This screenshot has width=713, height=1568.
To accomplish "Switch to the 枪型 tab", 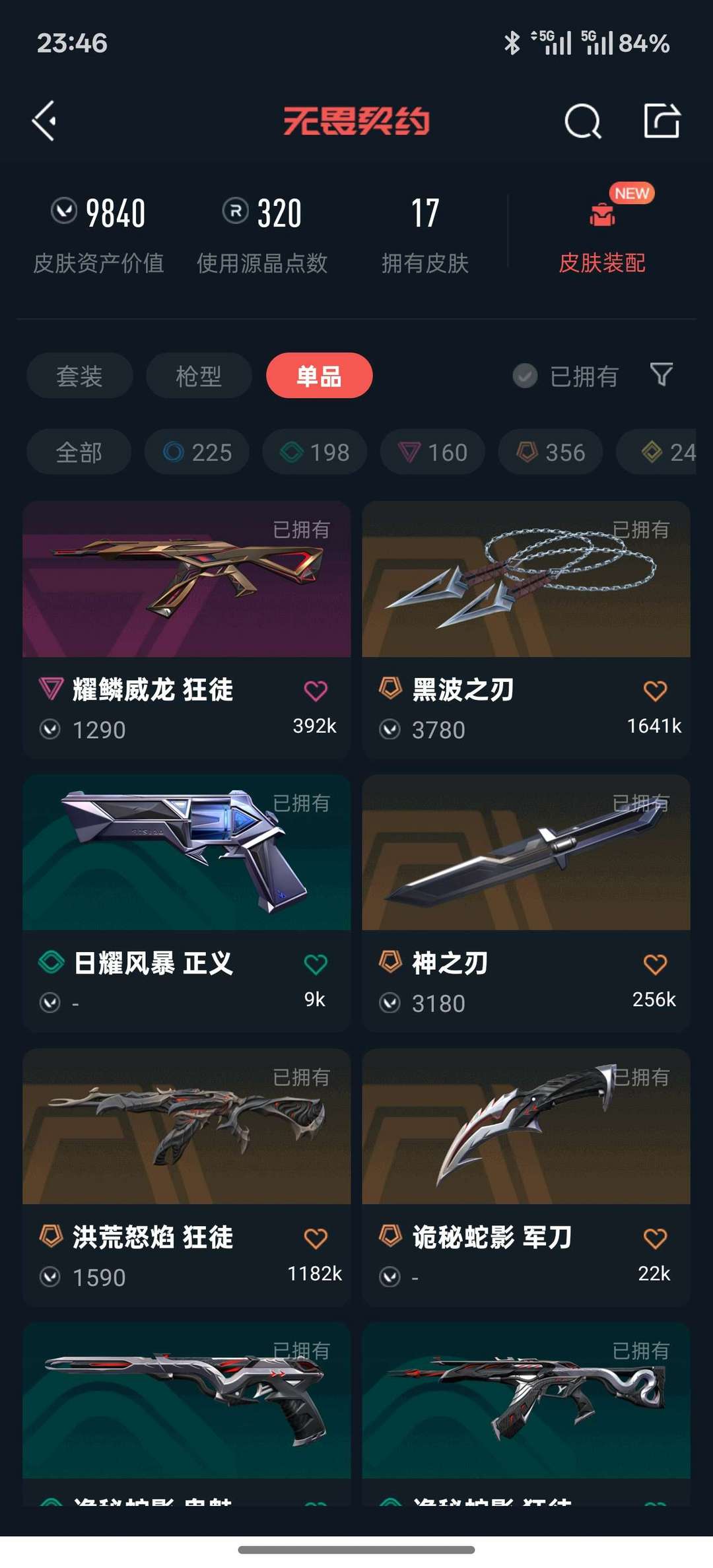I will pos(199,376).
